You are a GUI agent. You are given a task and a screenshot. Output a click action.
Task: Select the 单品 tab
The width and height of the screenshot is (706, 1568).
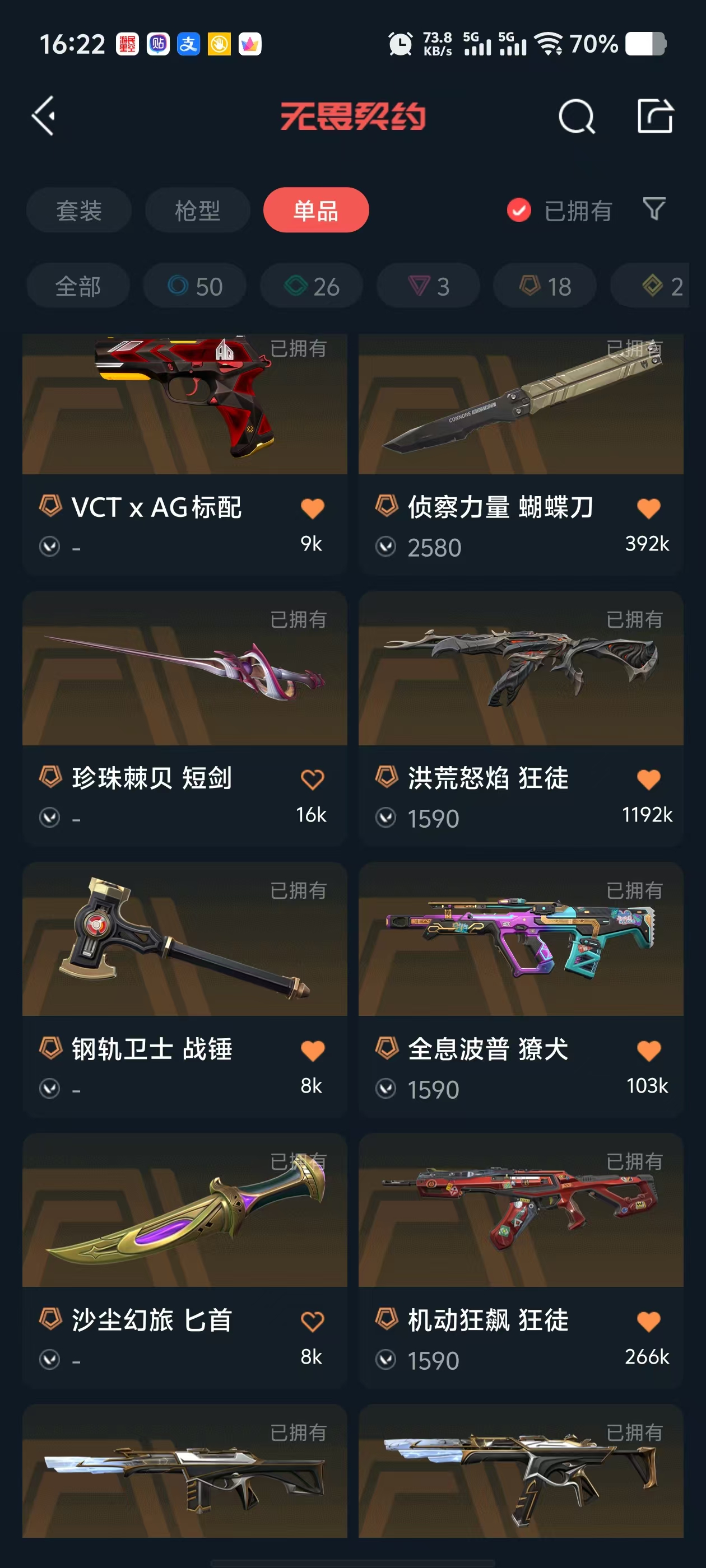(x=315, y=211)
